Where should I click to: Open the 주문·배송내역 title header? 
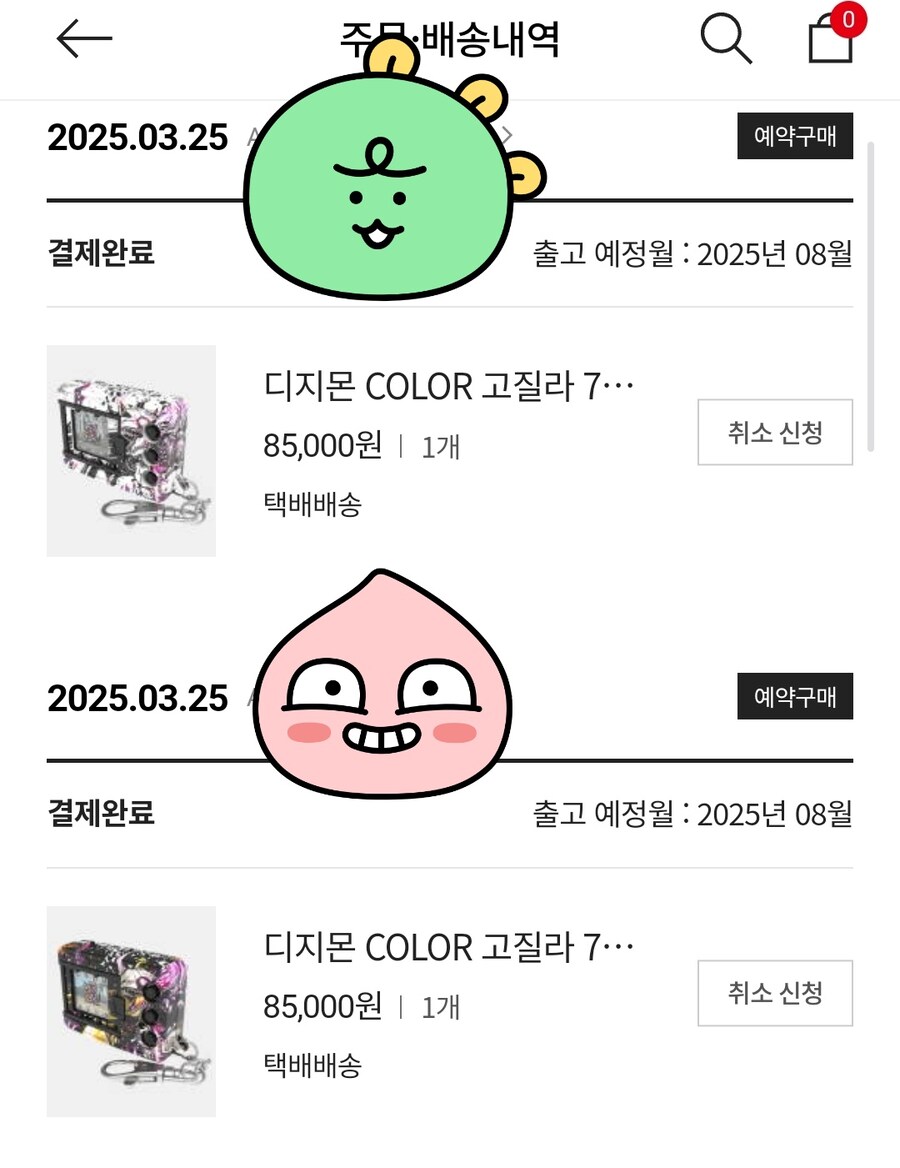tap(449, 37)
